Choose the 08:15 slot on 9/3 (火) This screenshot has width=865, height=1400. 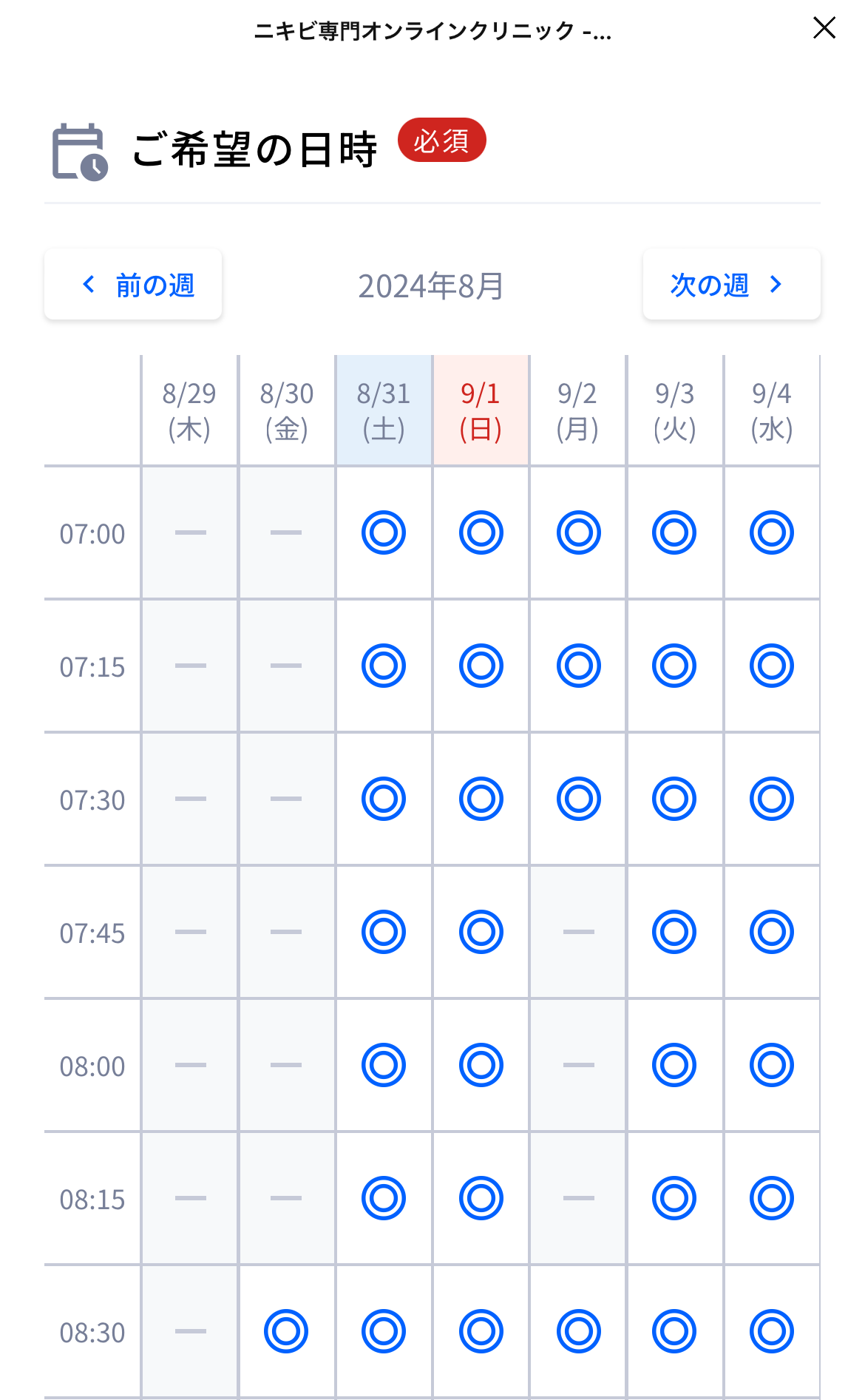click(674, 1198)
